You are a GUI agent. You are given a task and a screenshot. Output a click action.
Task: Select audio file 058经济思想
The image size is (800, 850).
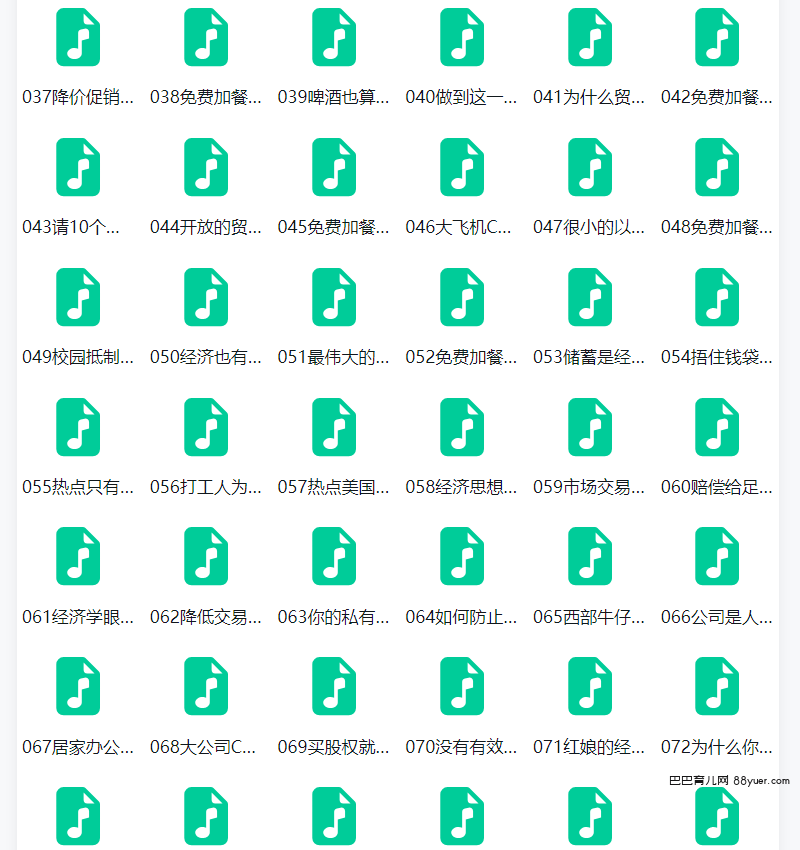click(x=462, y=427)
